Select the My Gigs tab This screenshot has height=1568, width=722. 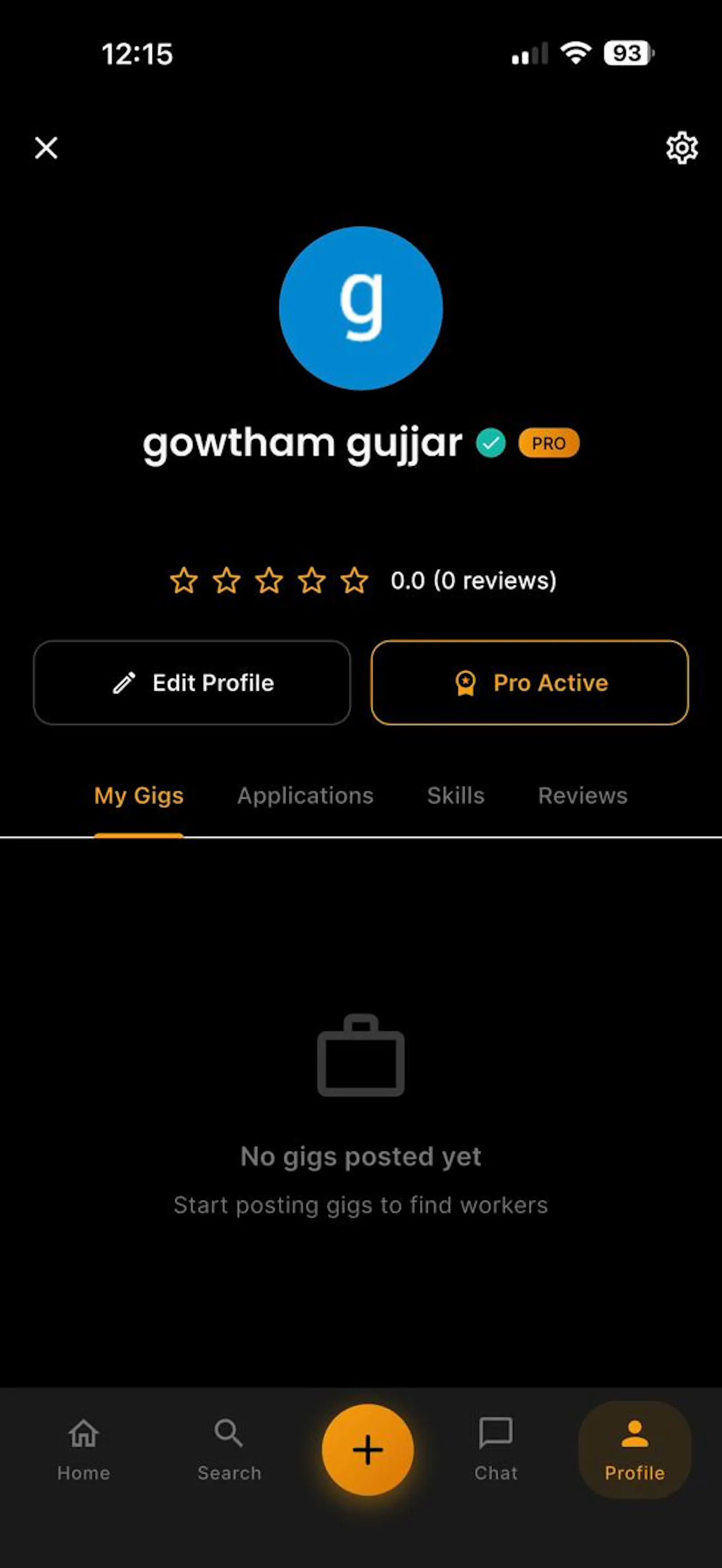coord(139,796)
